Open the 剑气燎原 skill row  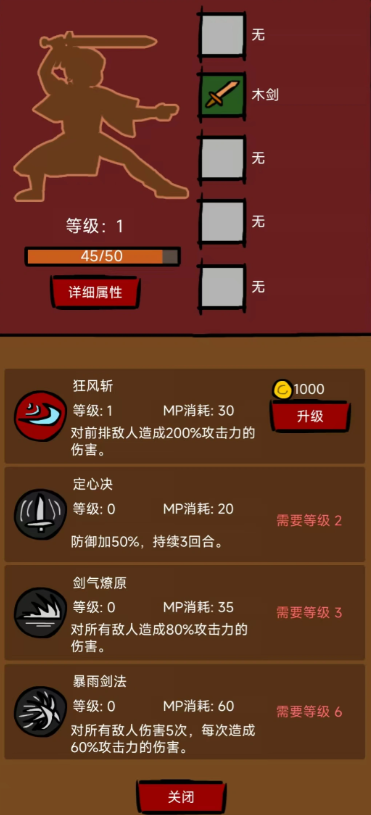185,612
